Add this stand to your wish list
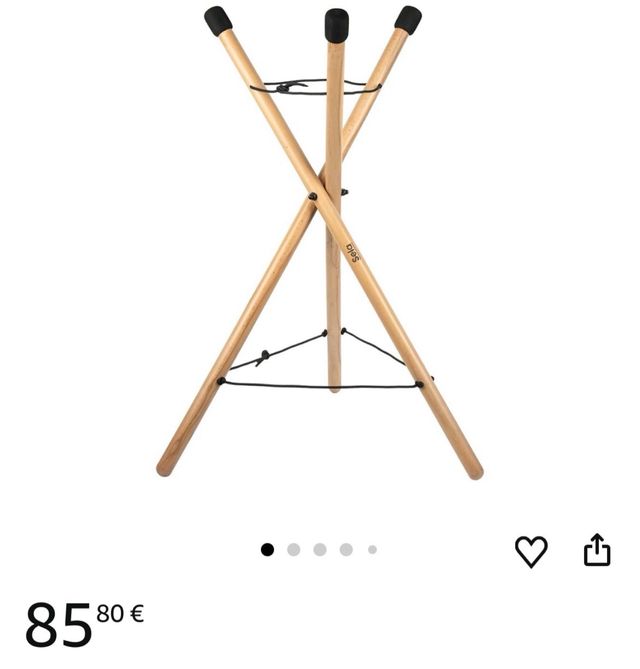Viewport: 640px width, 669px height. tap(531, 551)
